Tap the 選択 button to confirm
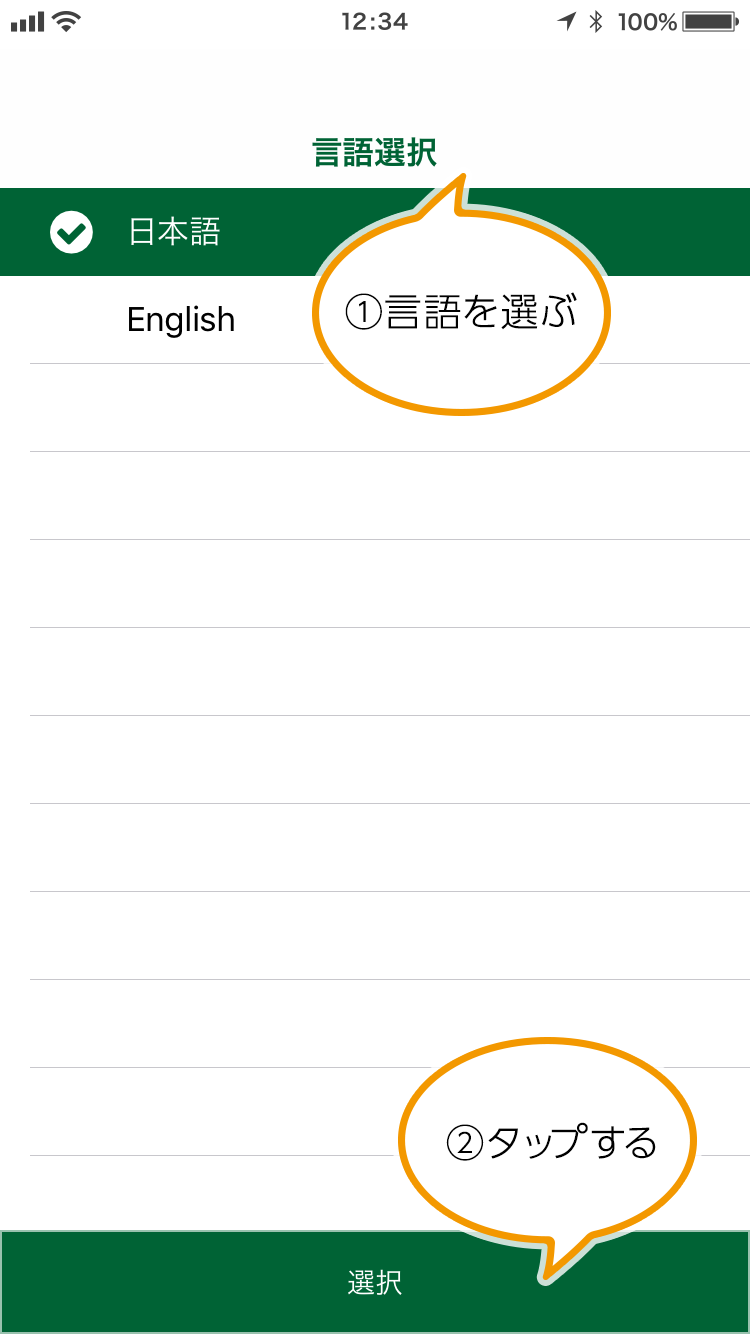The image size is (750, 1334). (375, 1282)
